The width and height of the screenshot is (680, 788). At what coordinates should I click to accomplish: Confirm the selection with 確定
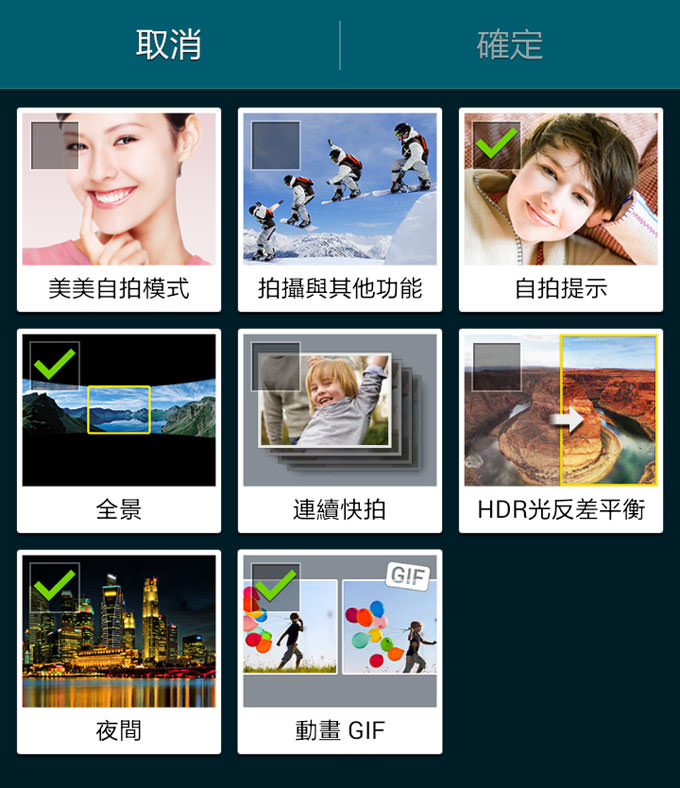[510, 44]
